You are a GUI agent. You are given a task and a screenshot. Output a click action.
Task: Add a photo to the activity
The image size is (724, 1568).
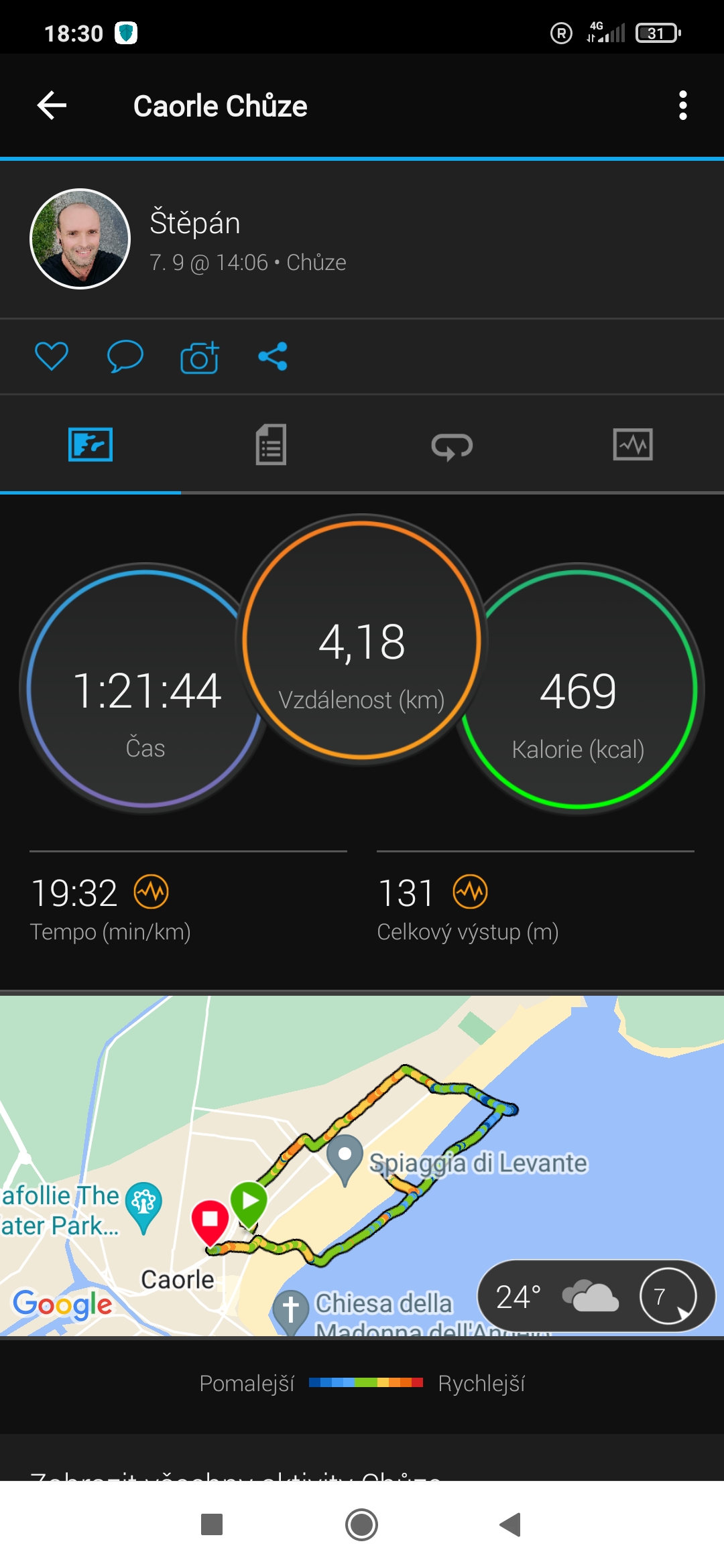(x=199, y=356)
